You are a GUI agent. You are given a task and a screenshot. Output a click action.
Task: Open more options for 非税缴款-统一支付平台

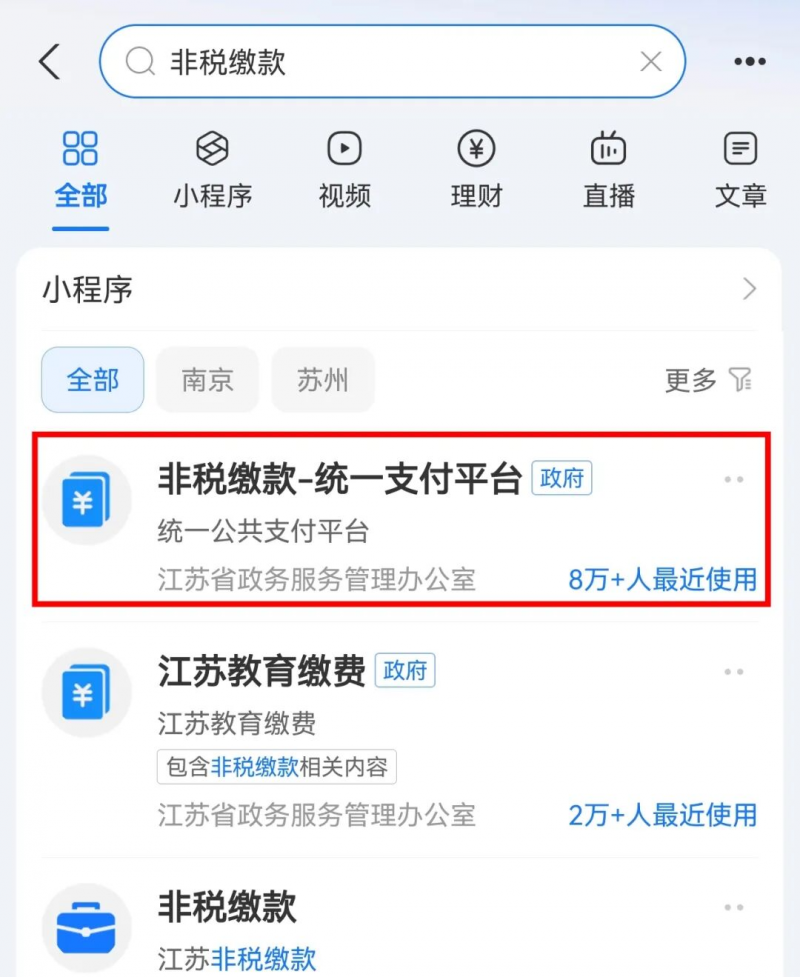[734, 480]
